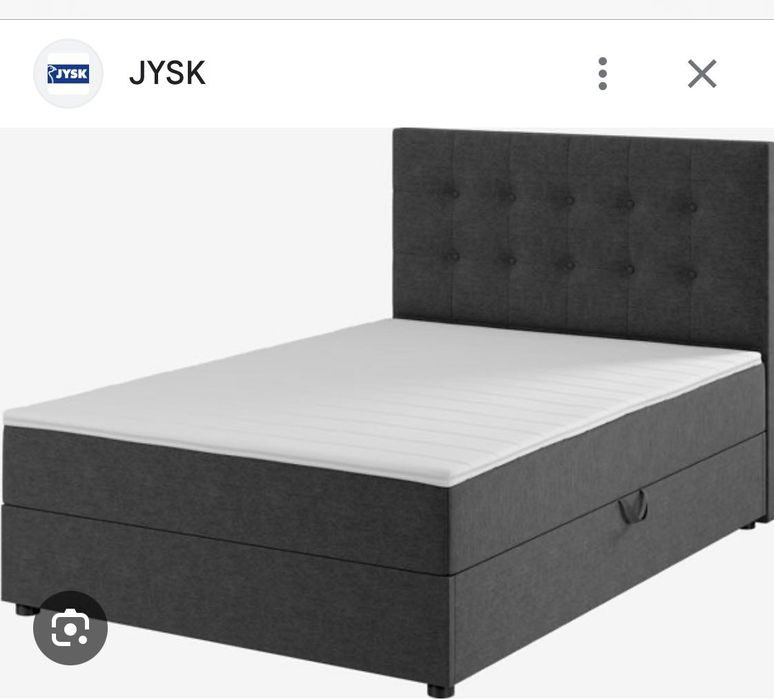Close the JYSK image viewer
Viewport: 774px width, 699px height.
point(702,73)
